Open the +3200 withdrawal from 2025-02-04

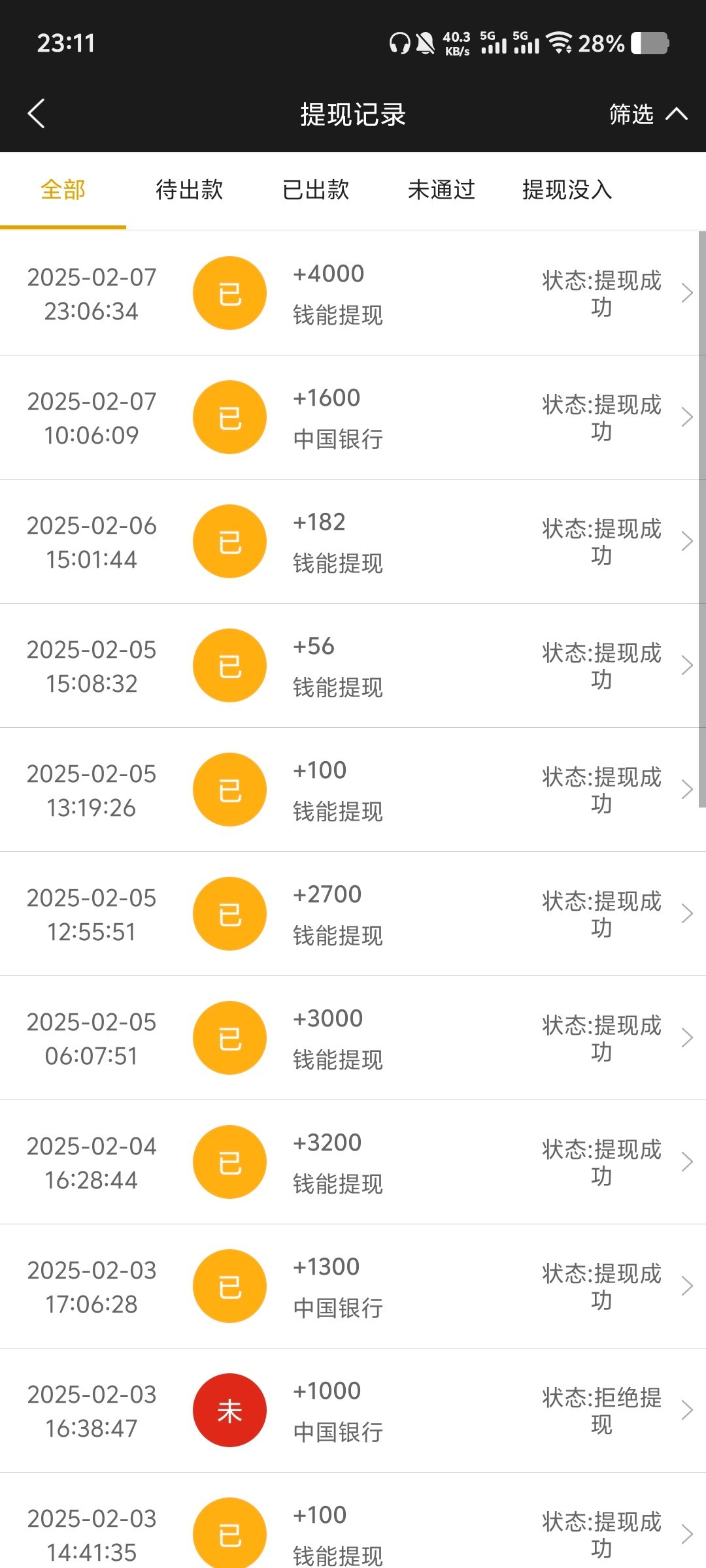click(x=353, y=1162)
